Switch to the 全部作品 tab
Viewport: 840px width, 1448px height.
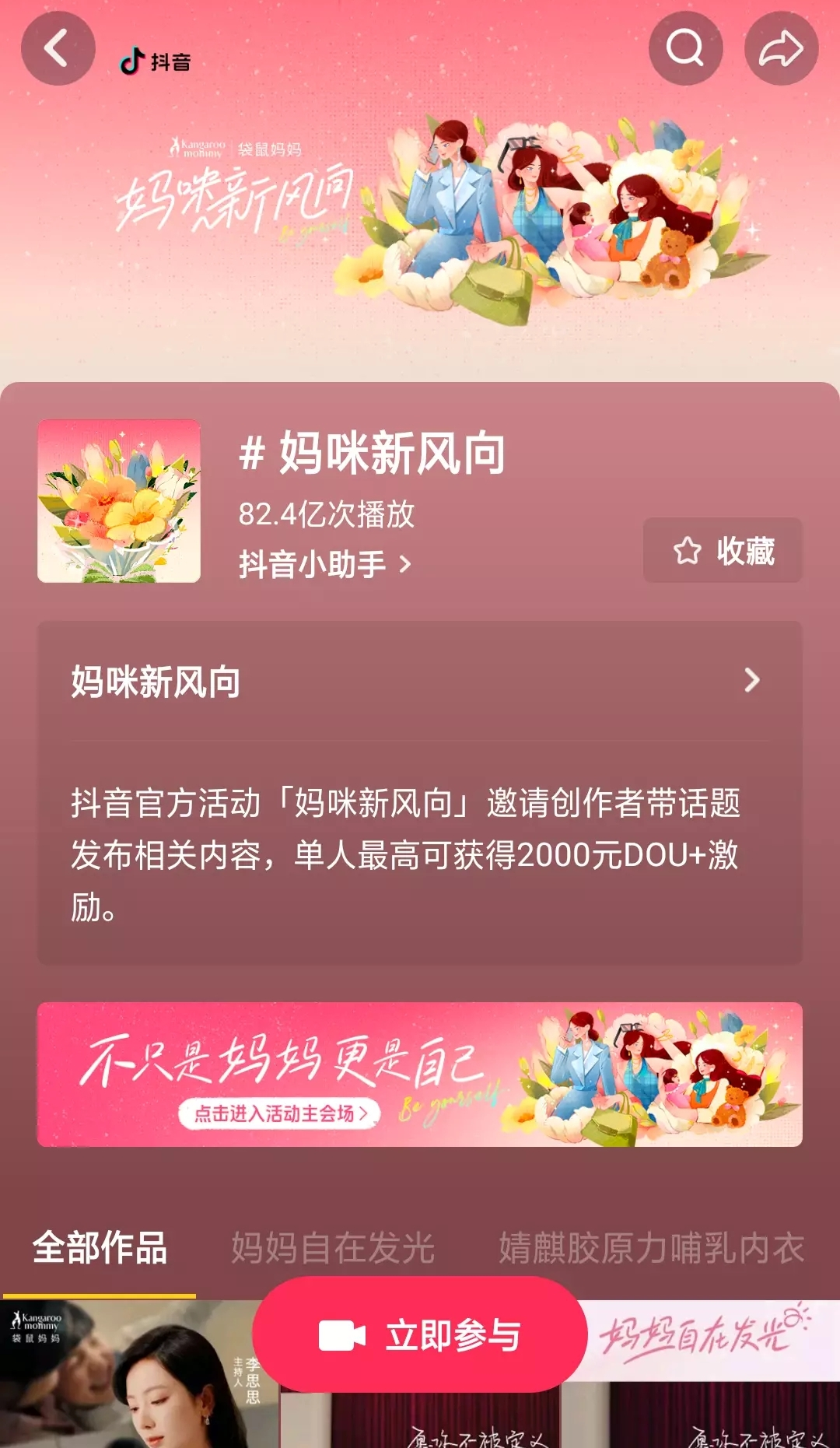click(100, 1248)
